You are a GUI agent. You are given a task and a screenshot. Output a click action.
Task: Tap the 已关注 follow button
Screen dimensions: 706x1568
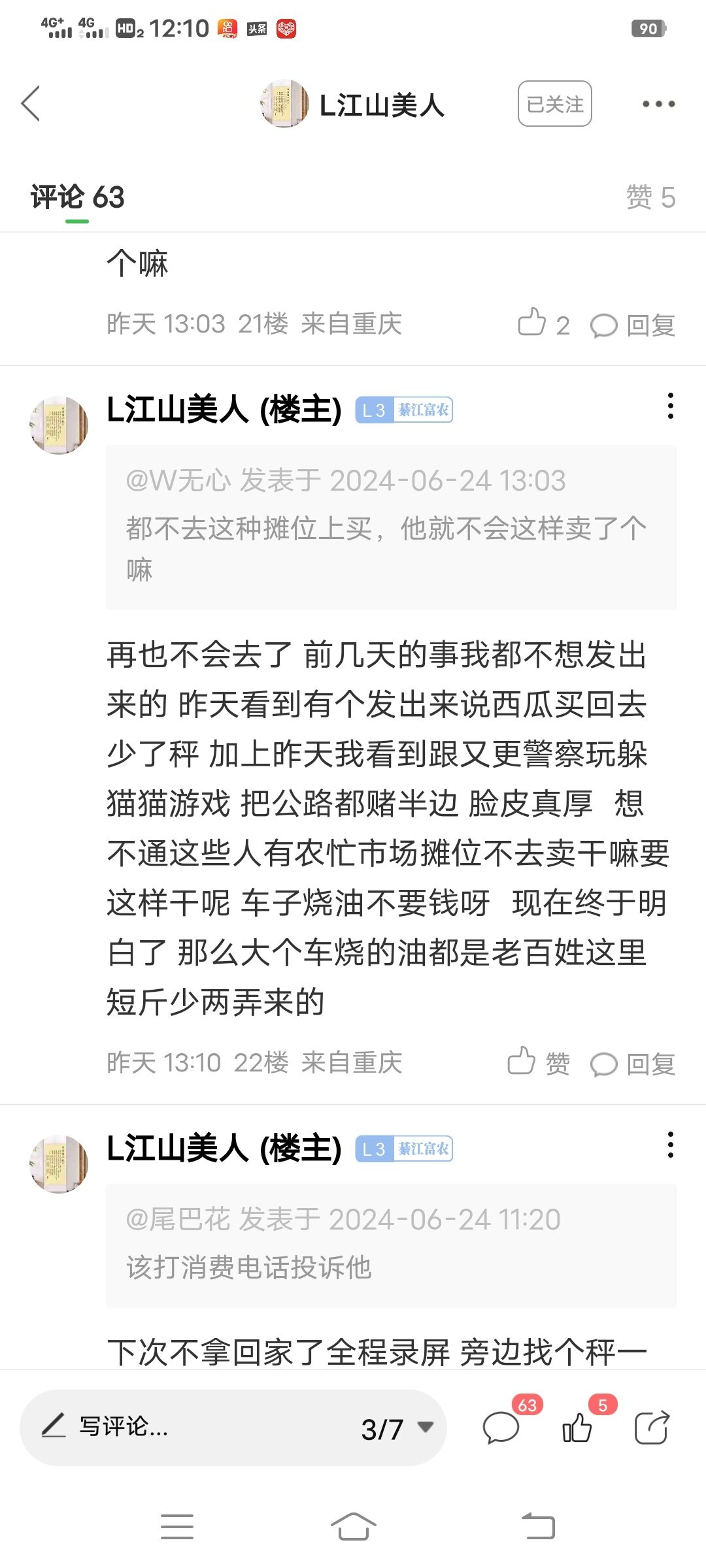tap(554, 104)
